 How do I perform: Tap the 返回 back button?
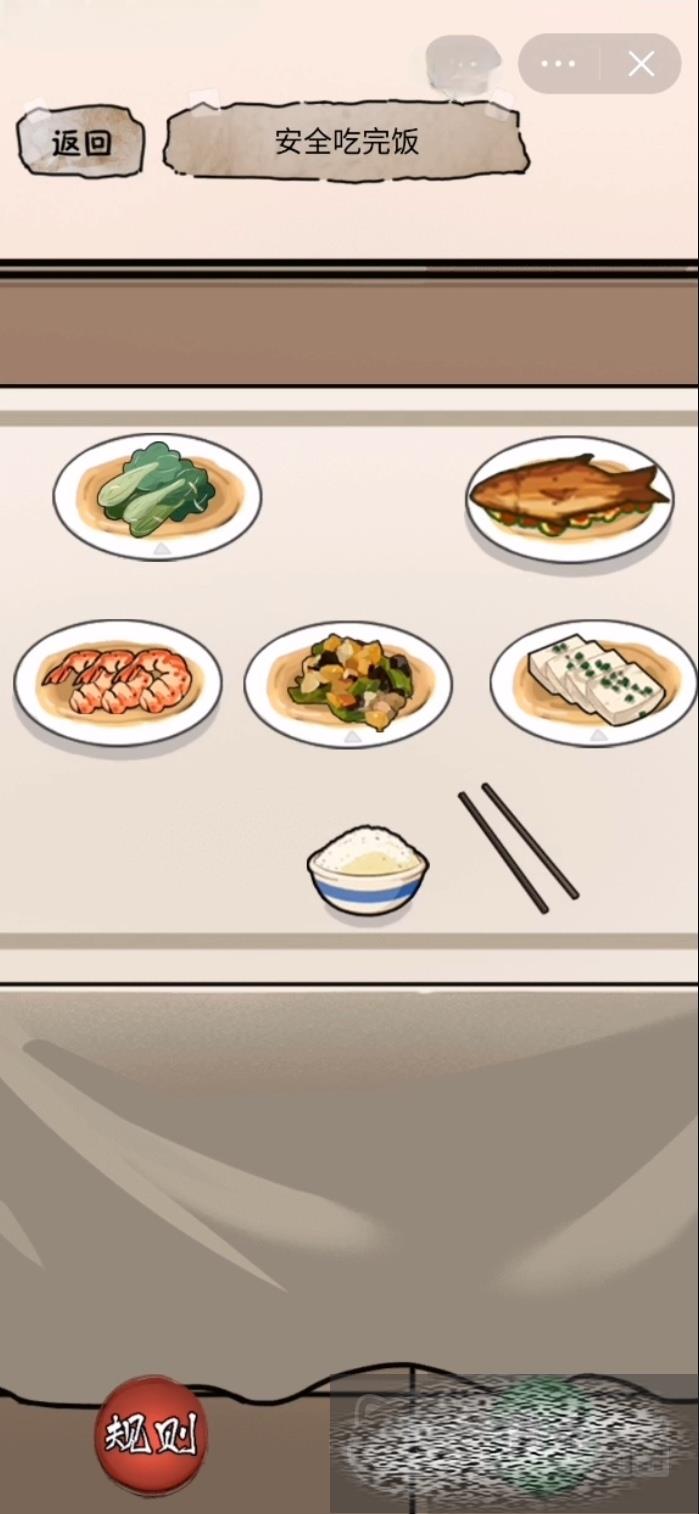81,142
